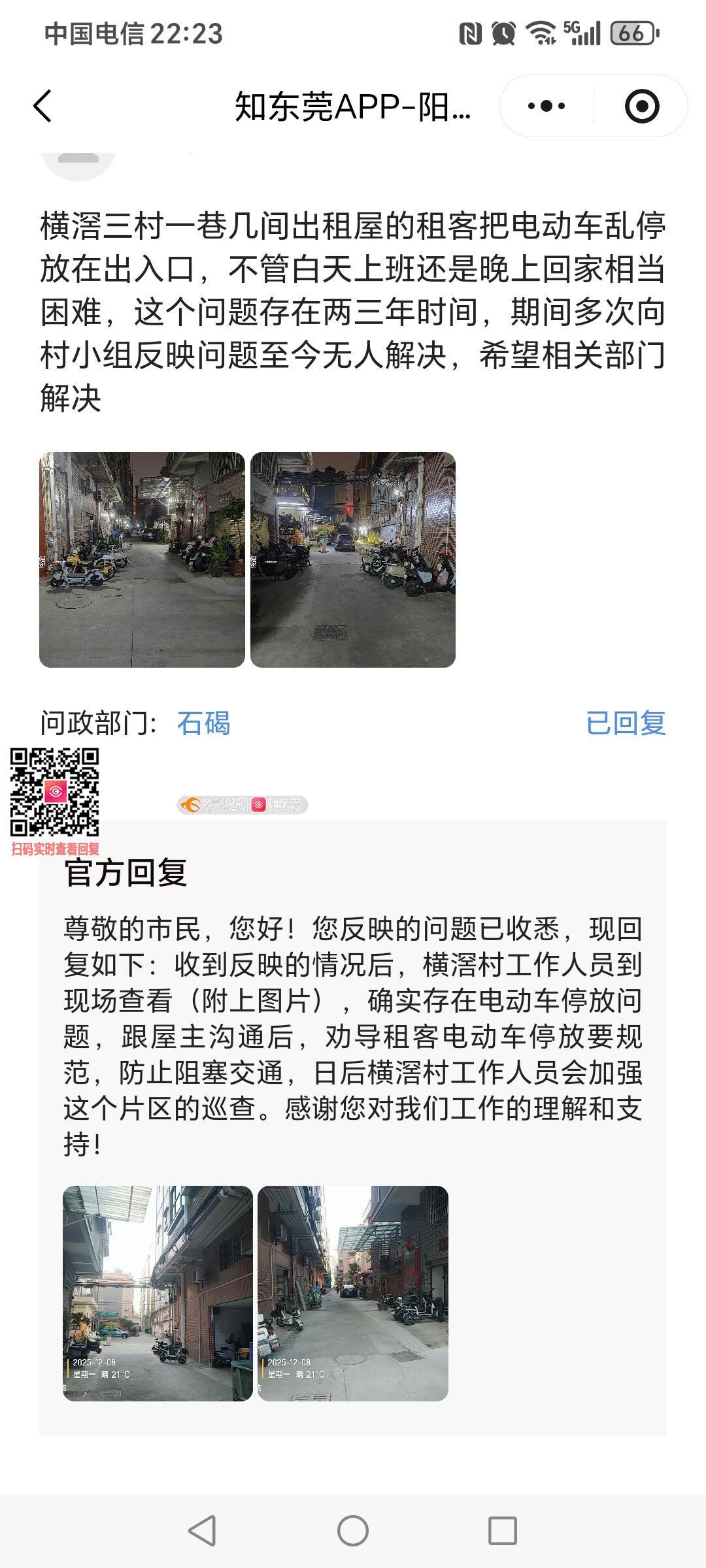The image size is (706, 1568).
Task: Go to the home screen
Action: click(x=353, y=1530)
